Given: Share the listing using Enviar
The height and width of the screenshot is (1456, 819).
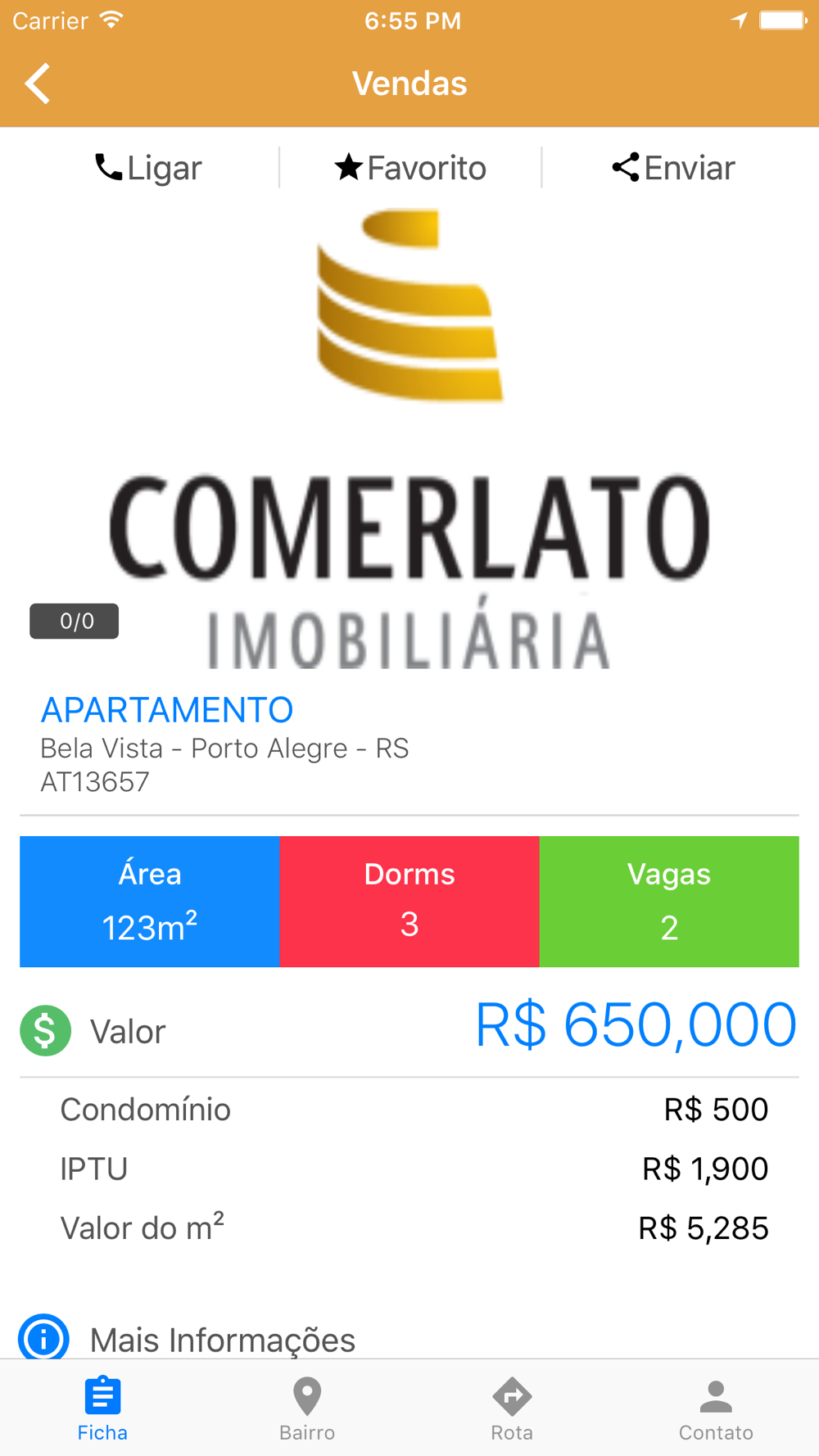Looking at the screenshot, I should click(x=673, y=168).
